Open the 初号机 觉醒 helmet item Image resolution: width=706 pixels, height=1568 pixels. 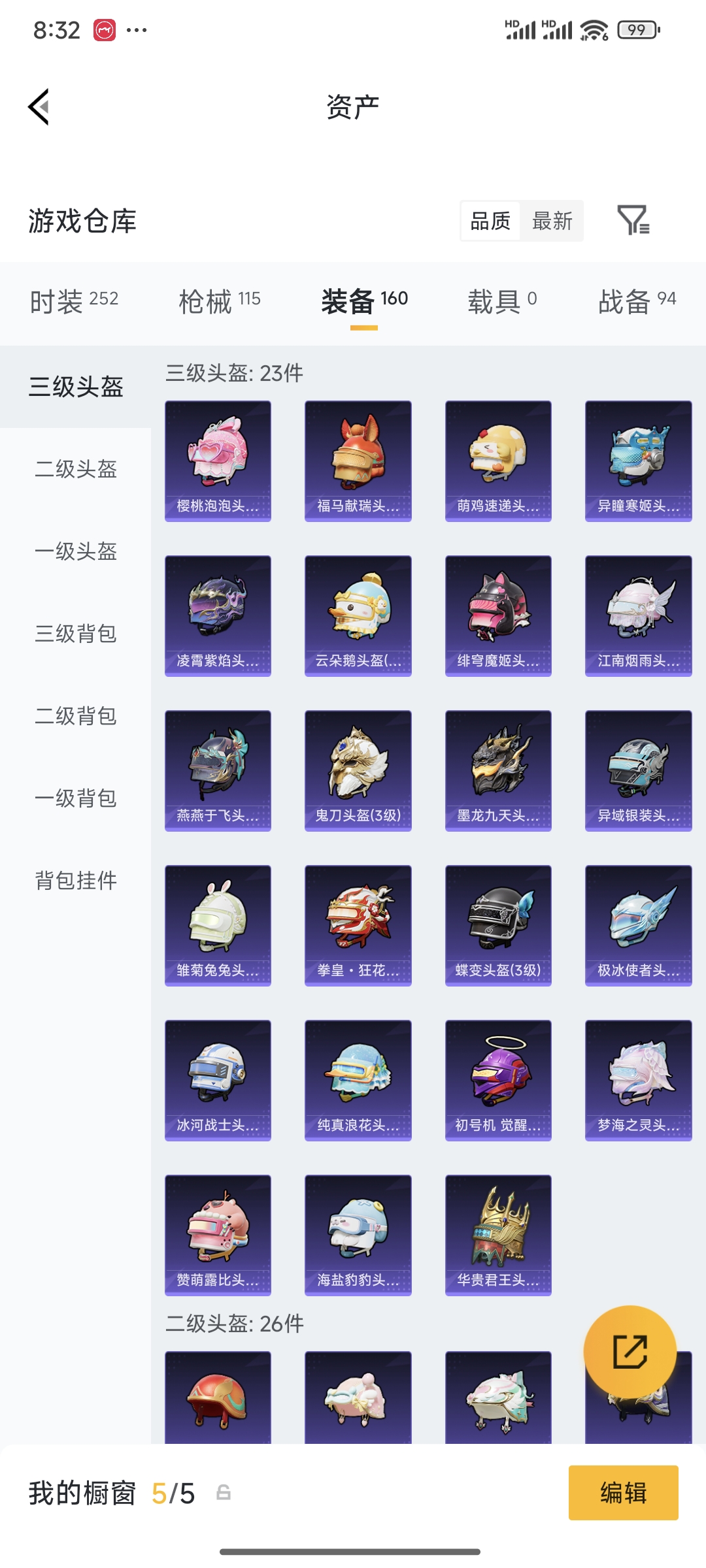point(498,1080)
